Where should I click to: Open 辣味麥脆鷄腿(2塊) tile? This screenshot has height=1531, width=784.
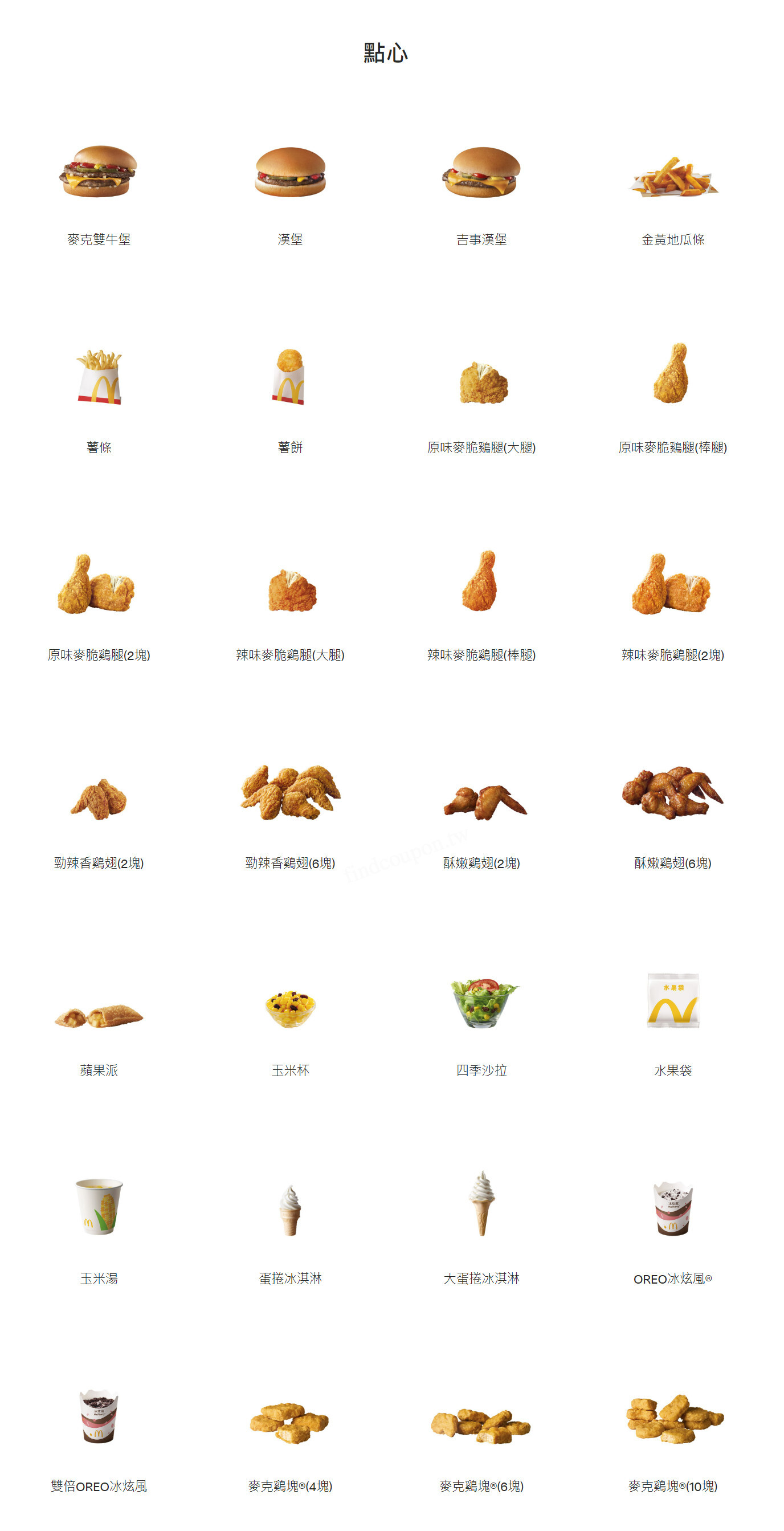click(x=672, y=585)
